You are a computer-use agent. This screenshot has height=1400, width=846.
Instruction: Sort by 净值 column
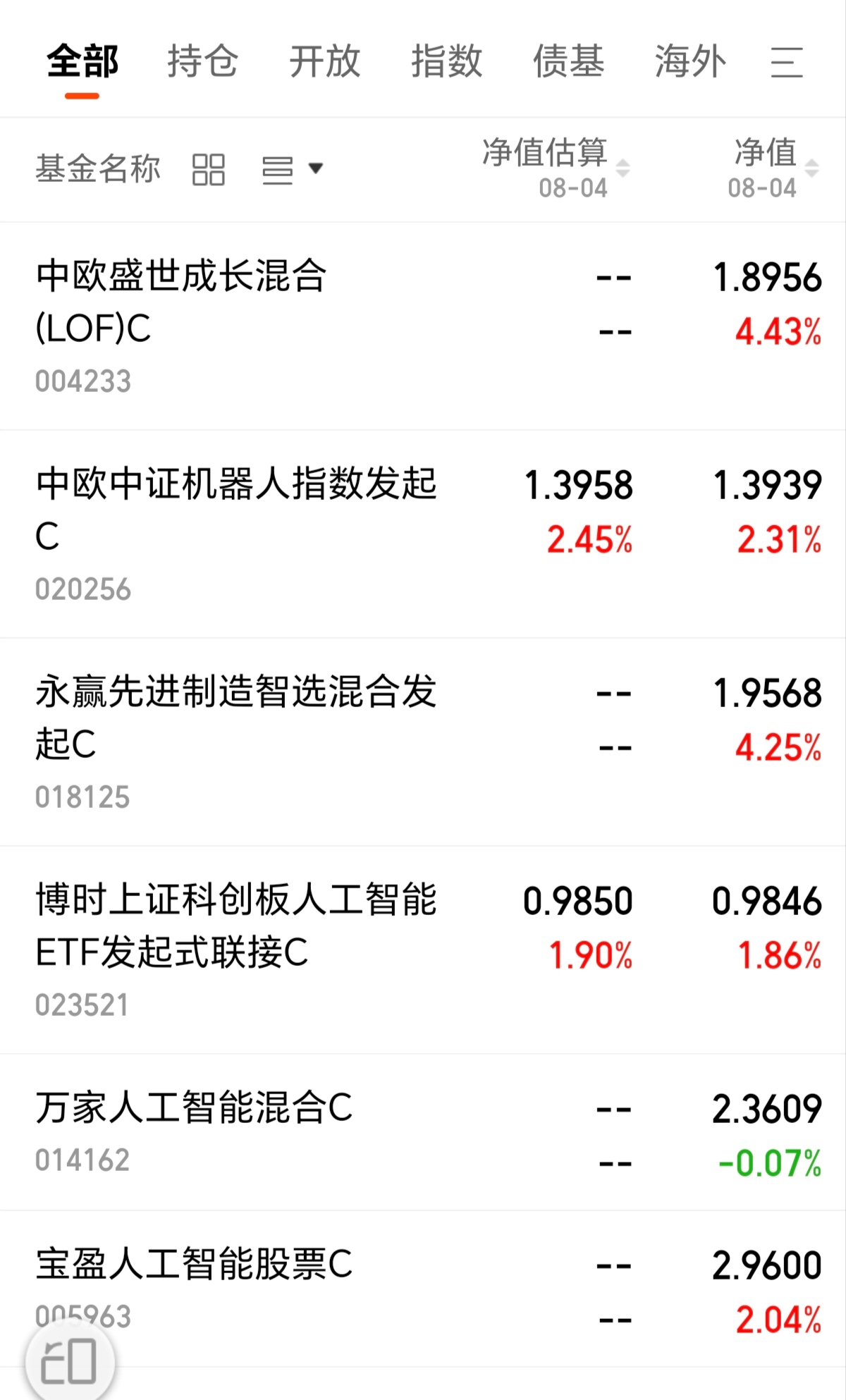click(773, 168)
